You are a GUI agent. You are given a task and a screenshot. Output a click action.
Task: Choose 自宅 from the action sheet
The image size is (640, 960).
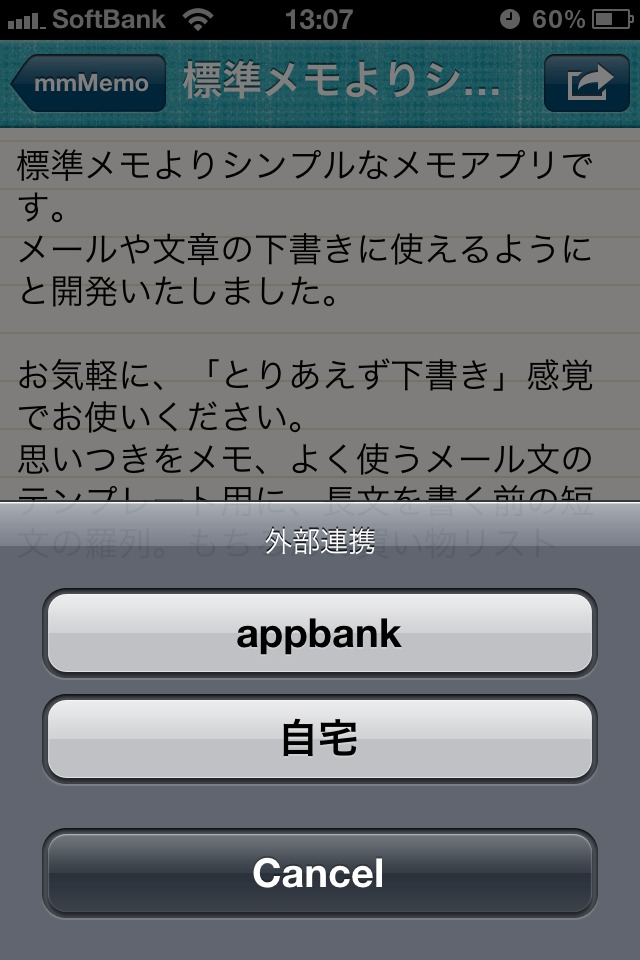coord(319,740)
